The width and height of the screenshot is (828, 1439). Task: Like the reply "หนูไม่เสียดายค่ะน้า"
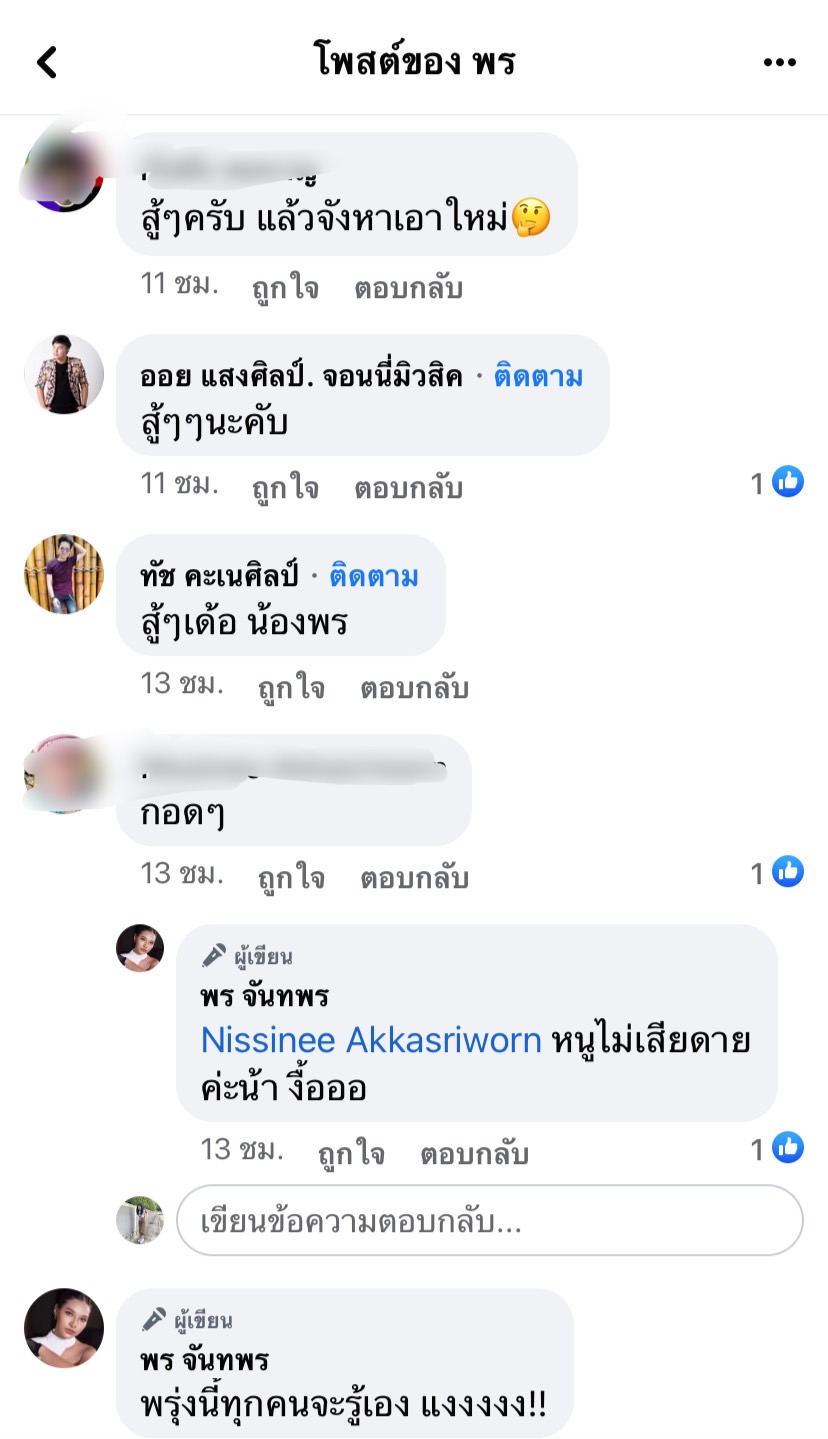351,1153
